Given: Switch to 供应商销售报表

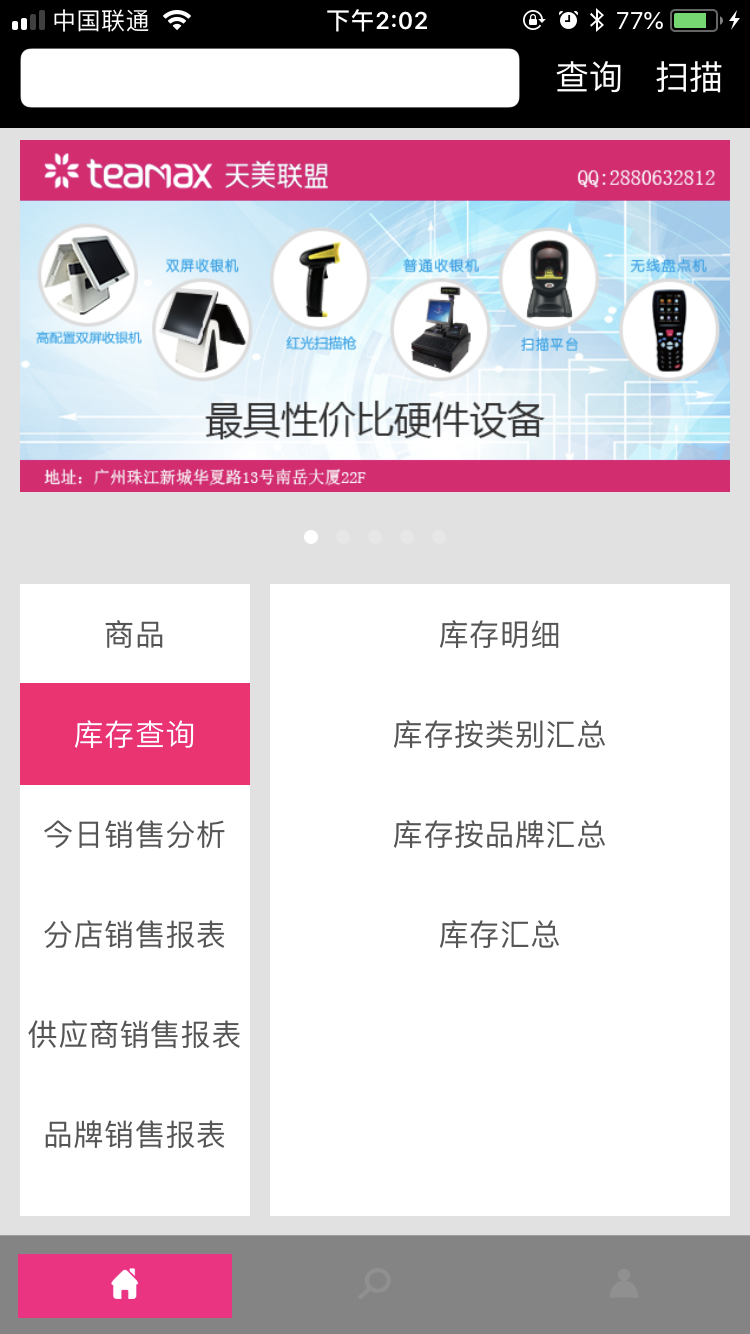Looking at the screenshot, I should click(x=135, y=1035).
